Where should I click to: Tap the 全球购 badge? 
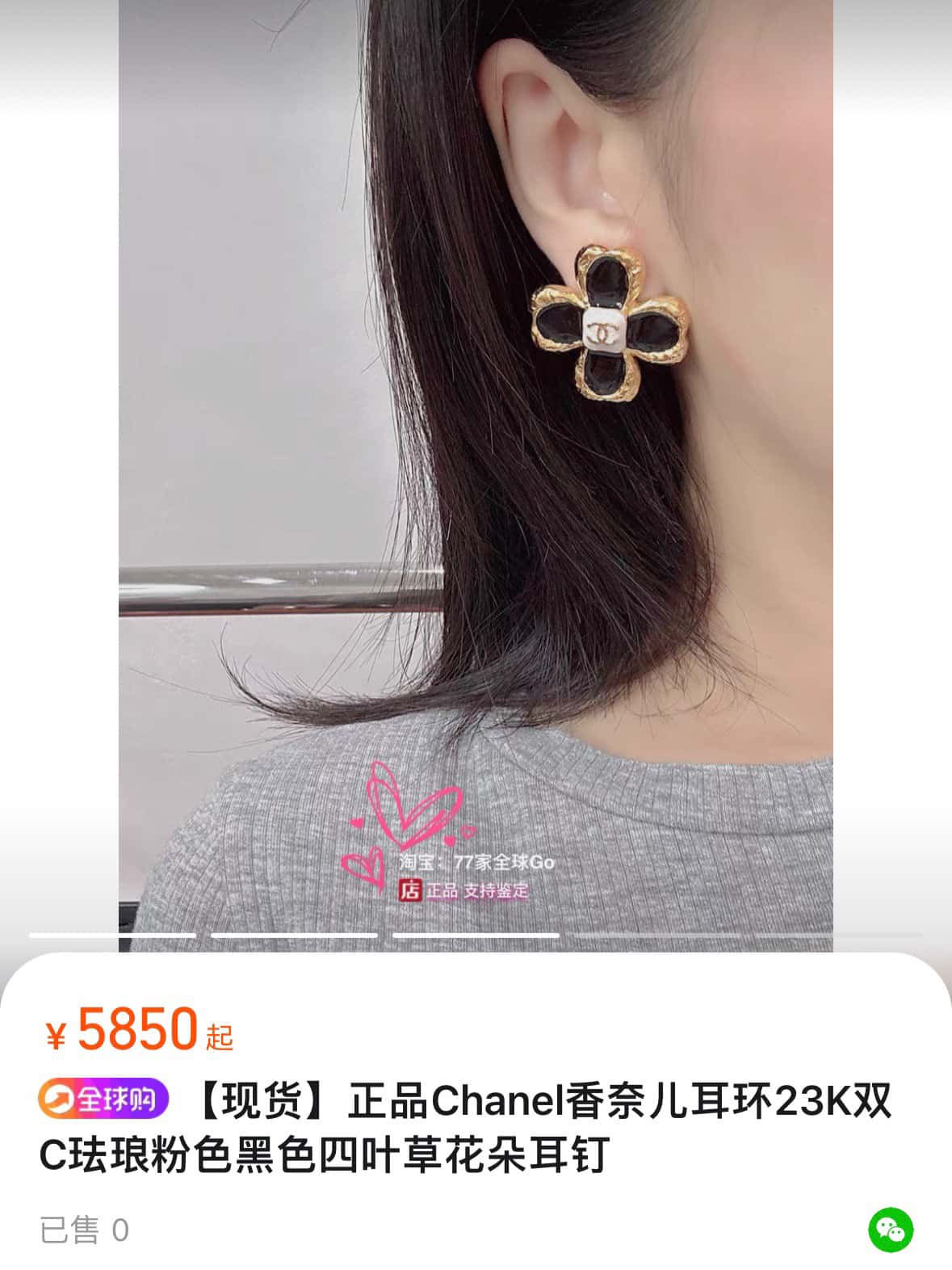(103, 1099)
